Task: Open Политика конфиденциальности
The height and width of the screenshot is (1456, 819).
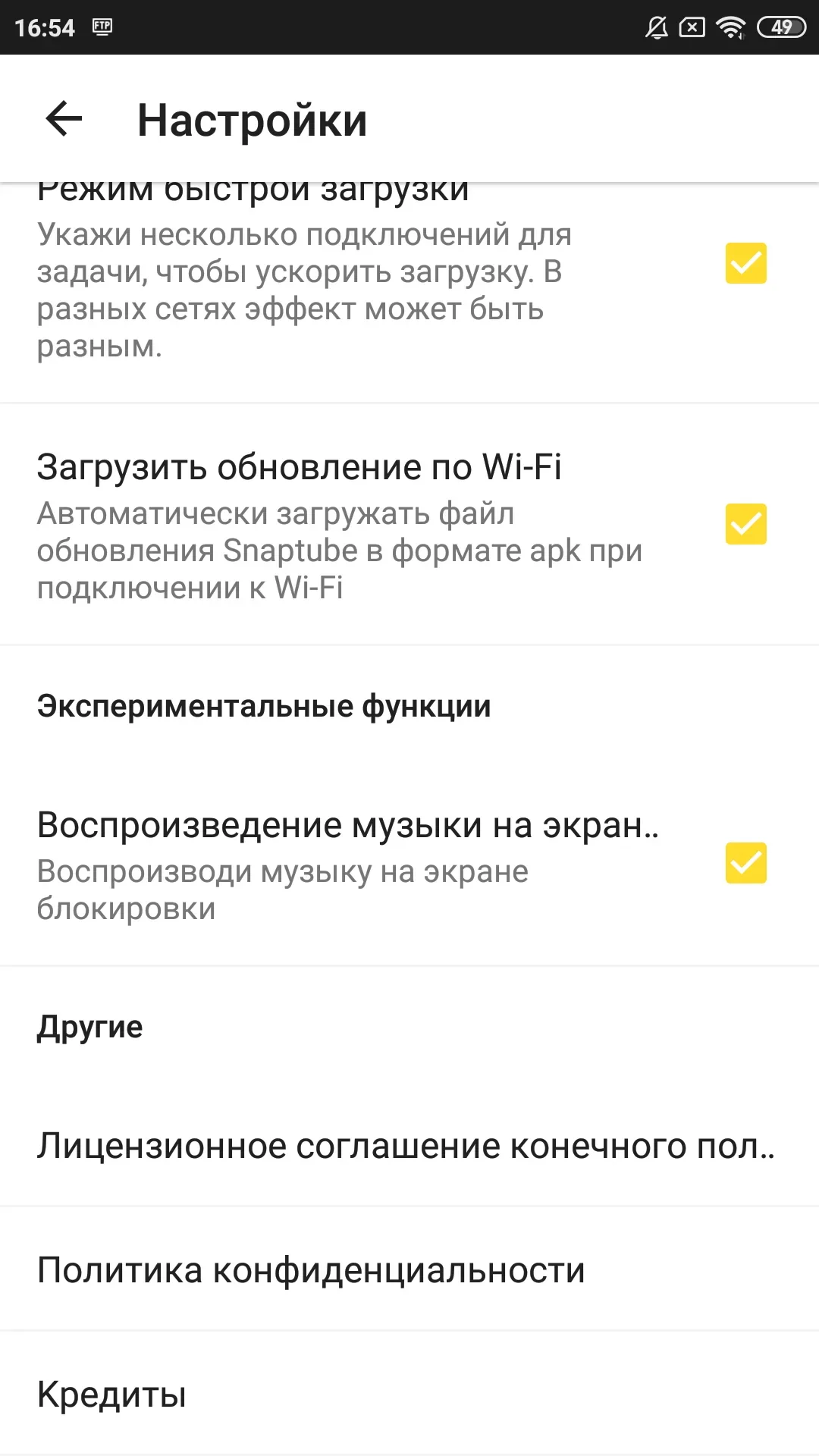Action: [311, 1270]
